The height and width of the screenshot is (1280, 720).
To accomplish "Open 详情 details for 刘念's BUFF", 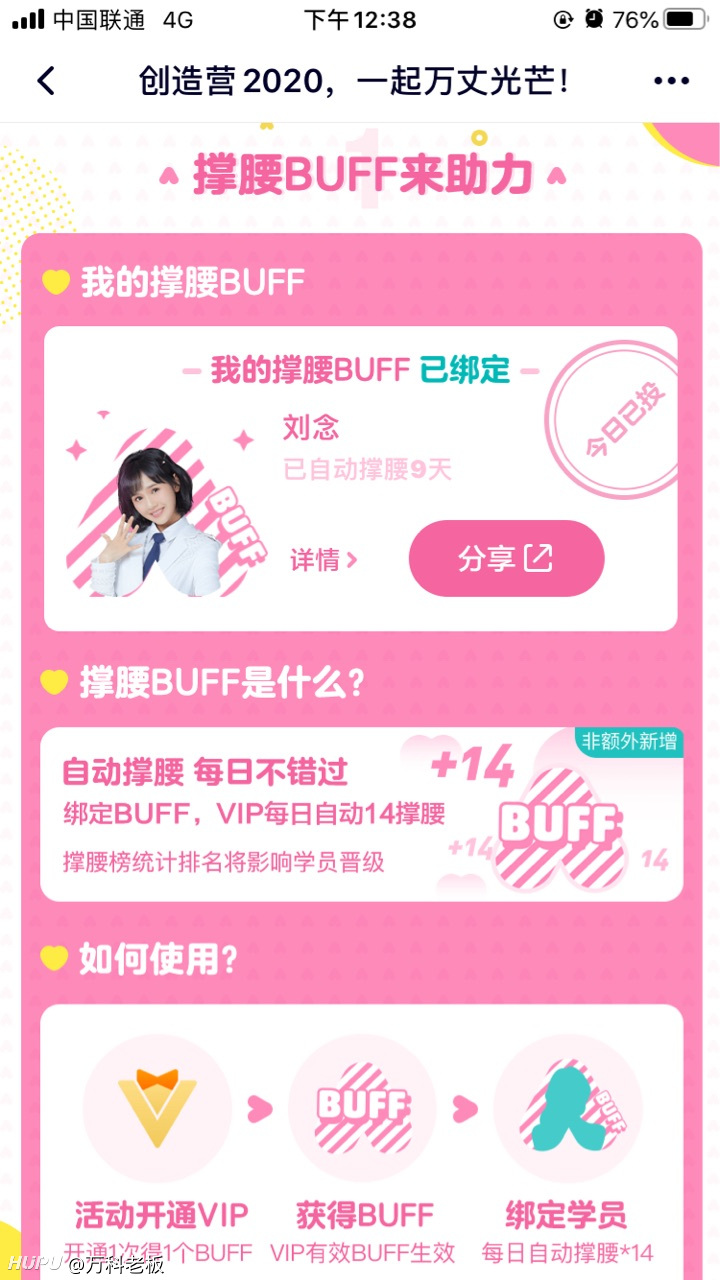I will click(323, 560).
